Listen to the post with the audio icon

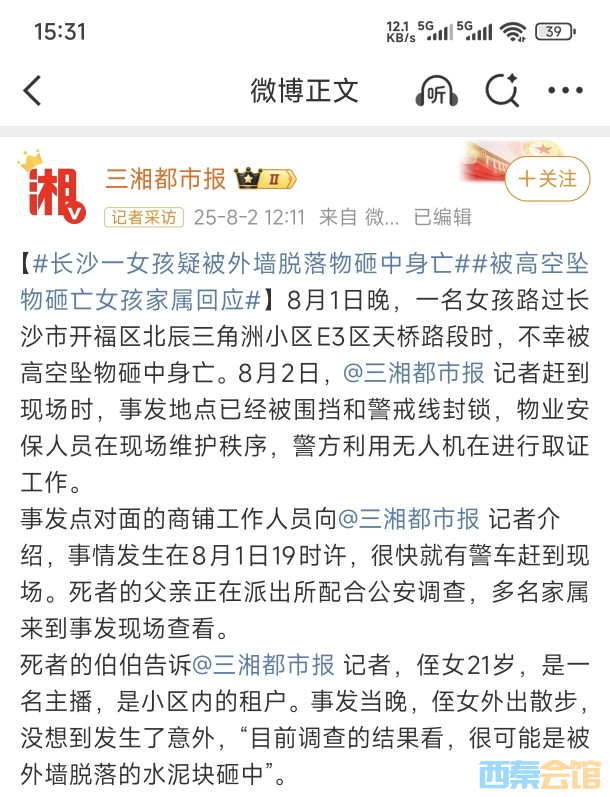(x=436, y=91)
